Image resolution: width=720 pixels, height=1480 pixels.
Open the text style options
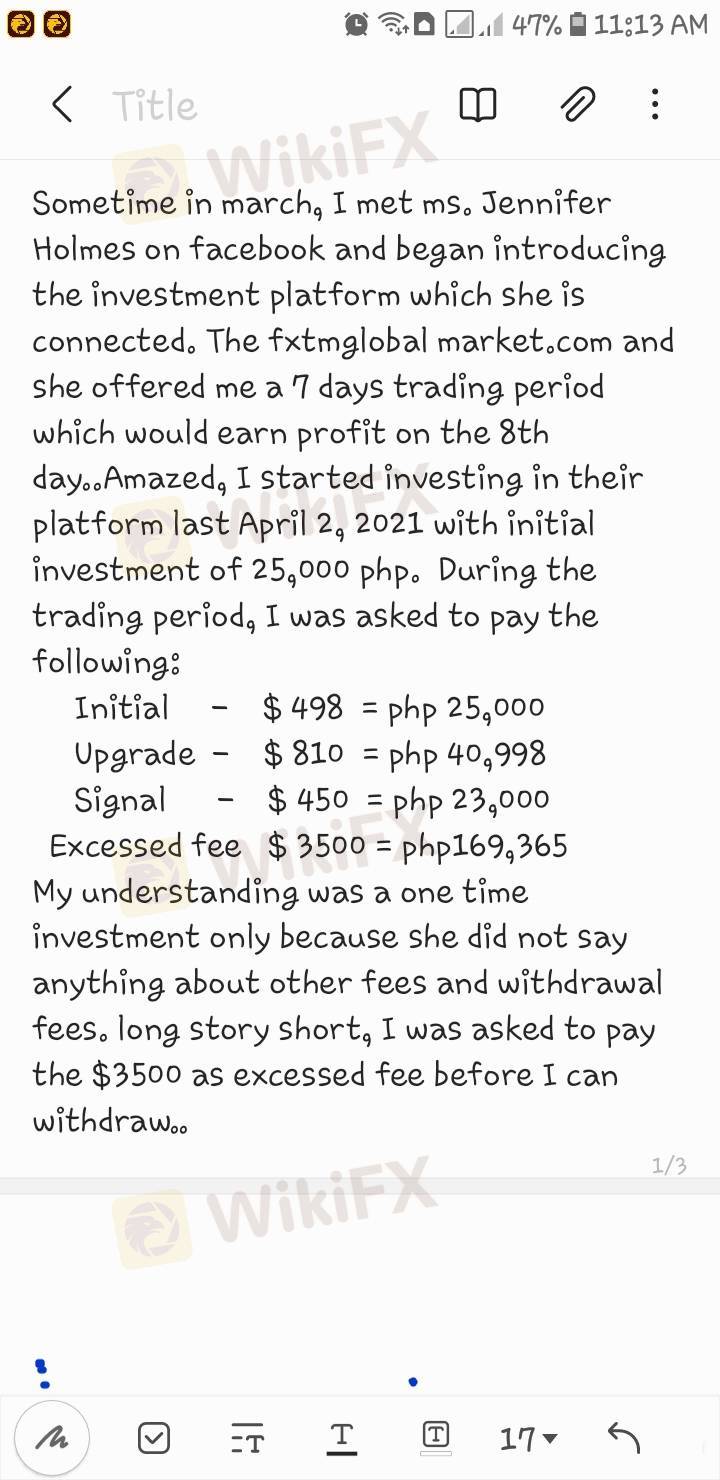[x=247, y=1438]
